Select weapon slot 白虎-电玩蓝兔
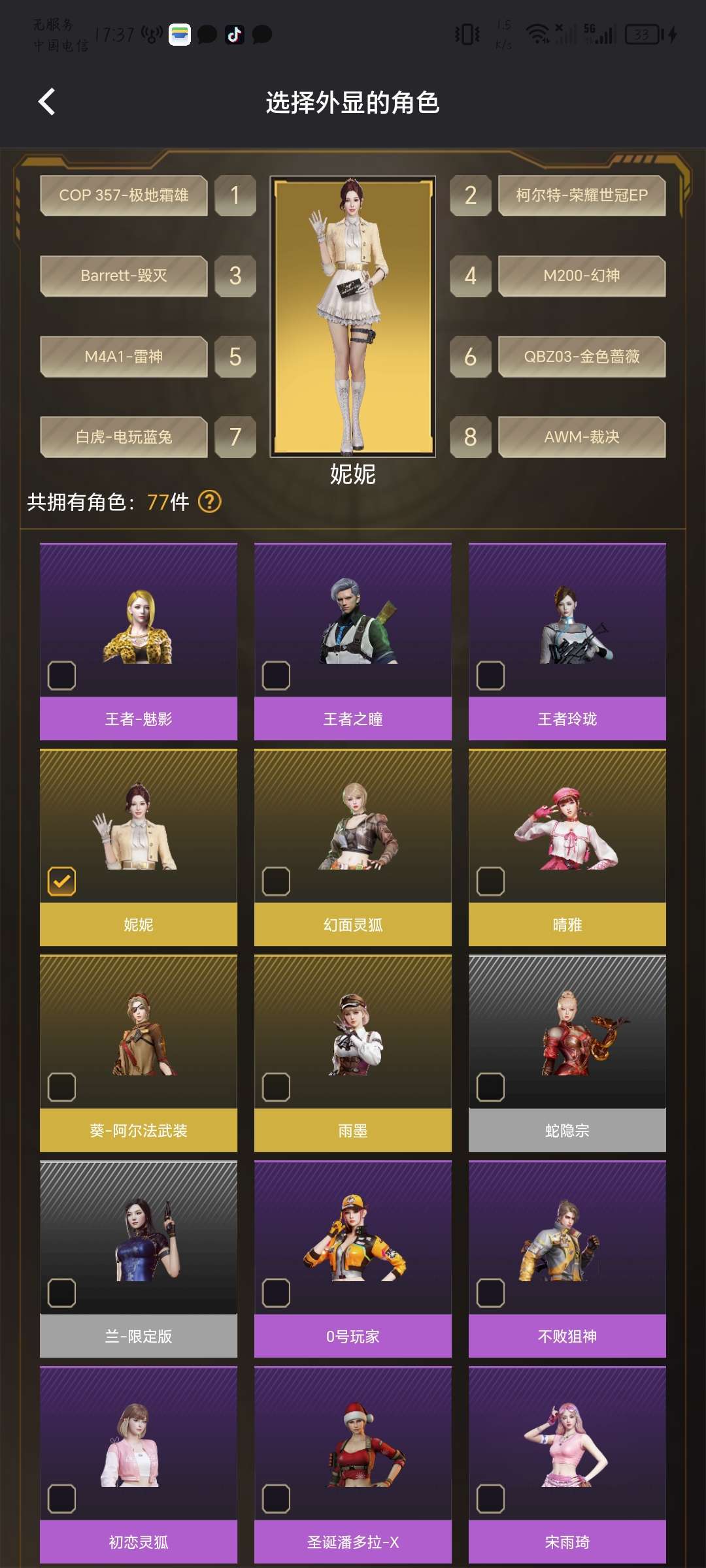The image size is (706, 1568). pyautogui.click(x=124, y=437)
